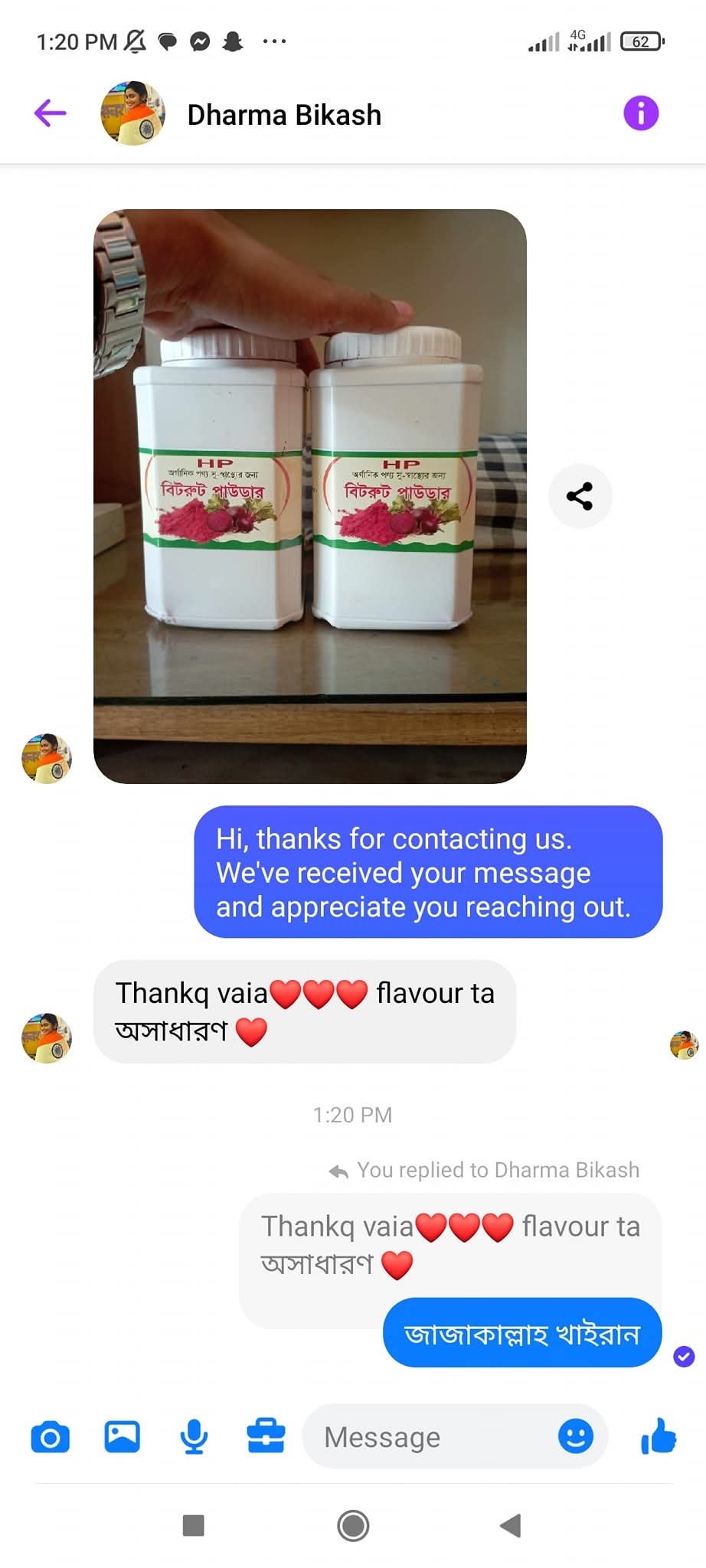Image resolution: width=706 pixels, height=1568 pixels.
Task: Open the business tools briefcase
Action: click(266, 1436)
